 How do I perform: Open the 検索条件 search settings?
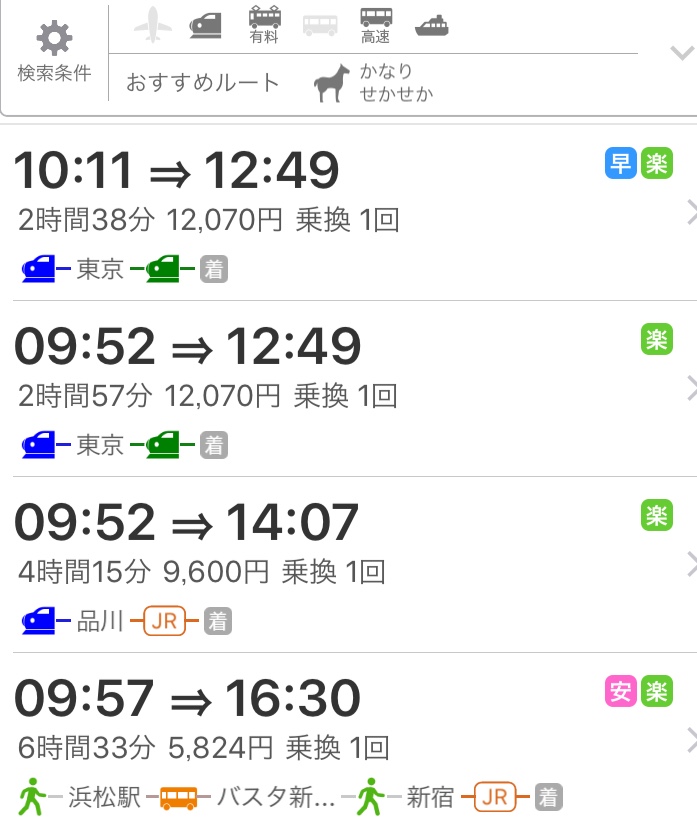click(54, 52)
